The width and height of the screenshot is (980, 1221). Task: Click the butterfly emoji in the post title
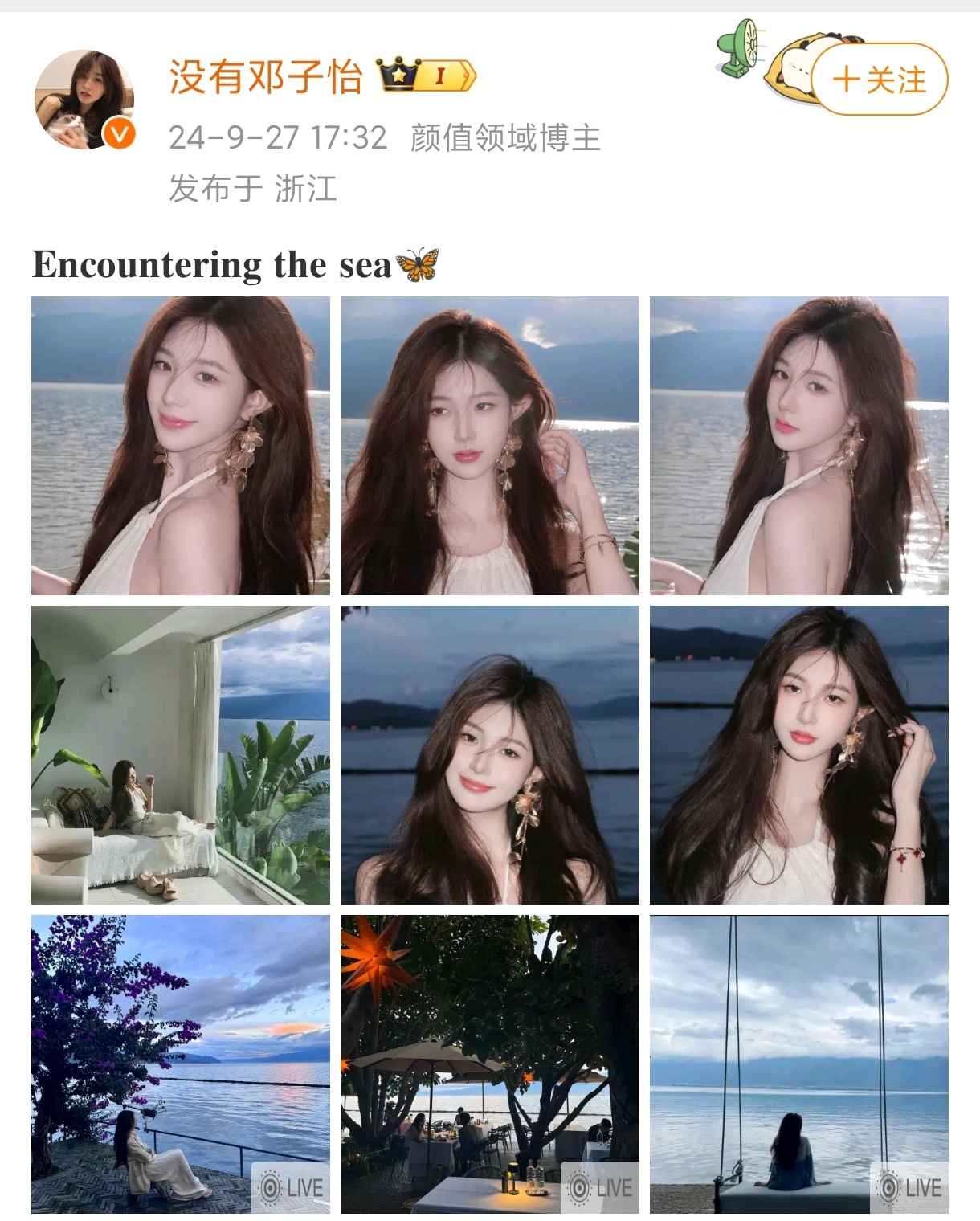(x=419, y=263)
